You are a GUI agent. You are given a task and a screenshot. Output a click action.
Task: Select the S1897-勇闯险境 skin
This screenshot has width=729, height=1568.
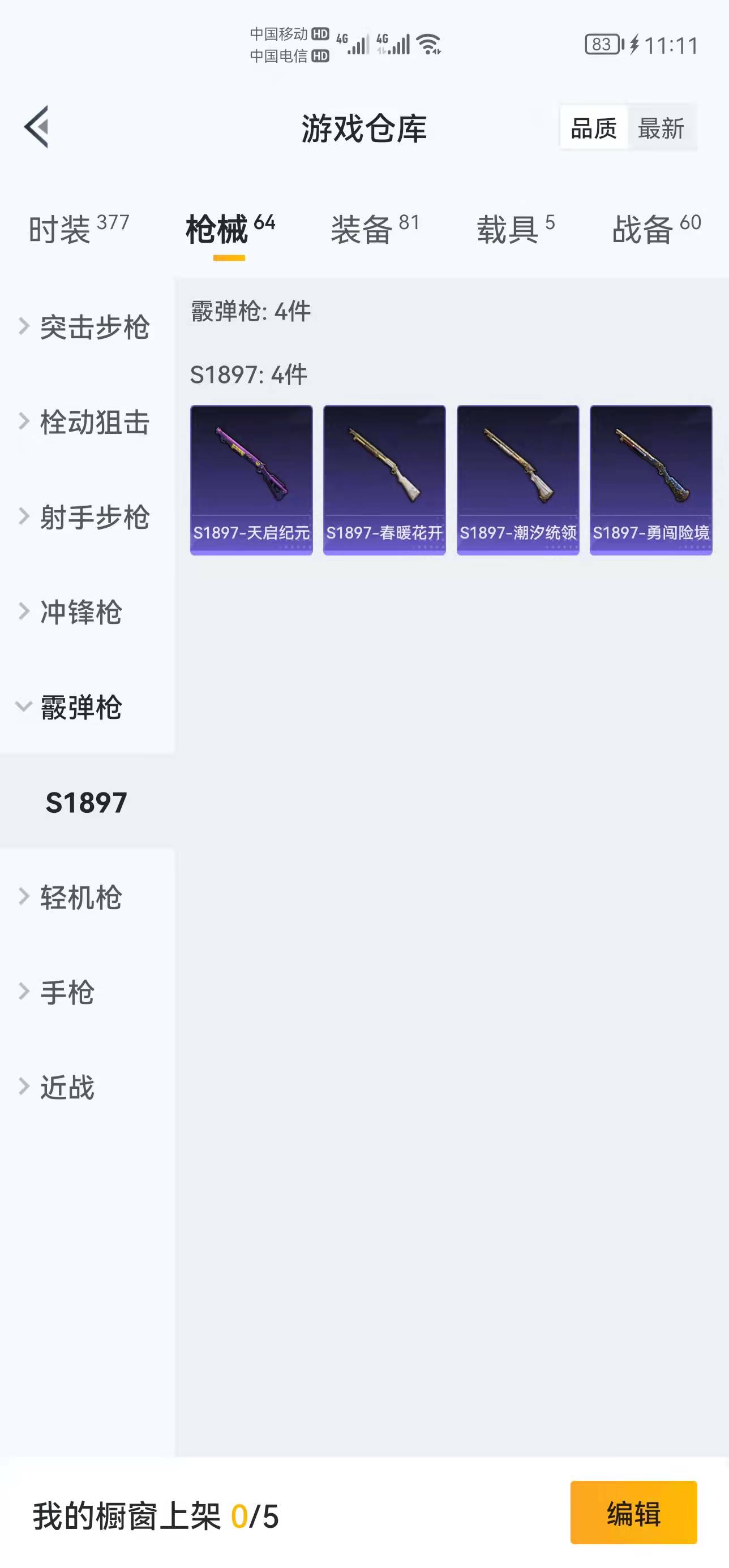651,480
